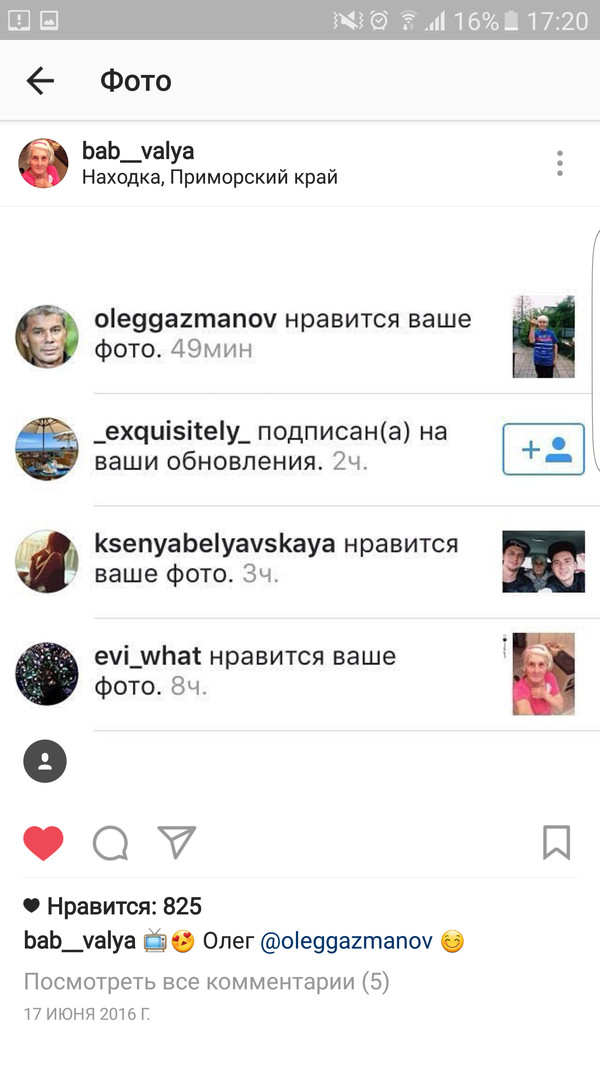Open bab__valya username in the caption
This screenshot has width=600, height=1066.
79,941
